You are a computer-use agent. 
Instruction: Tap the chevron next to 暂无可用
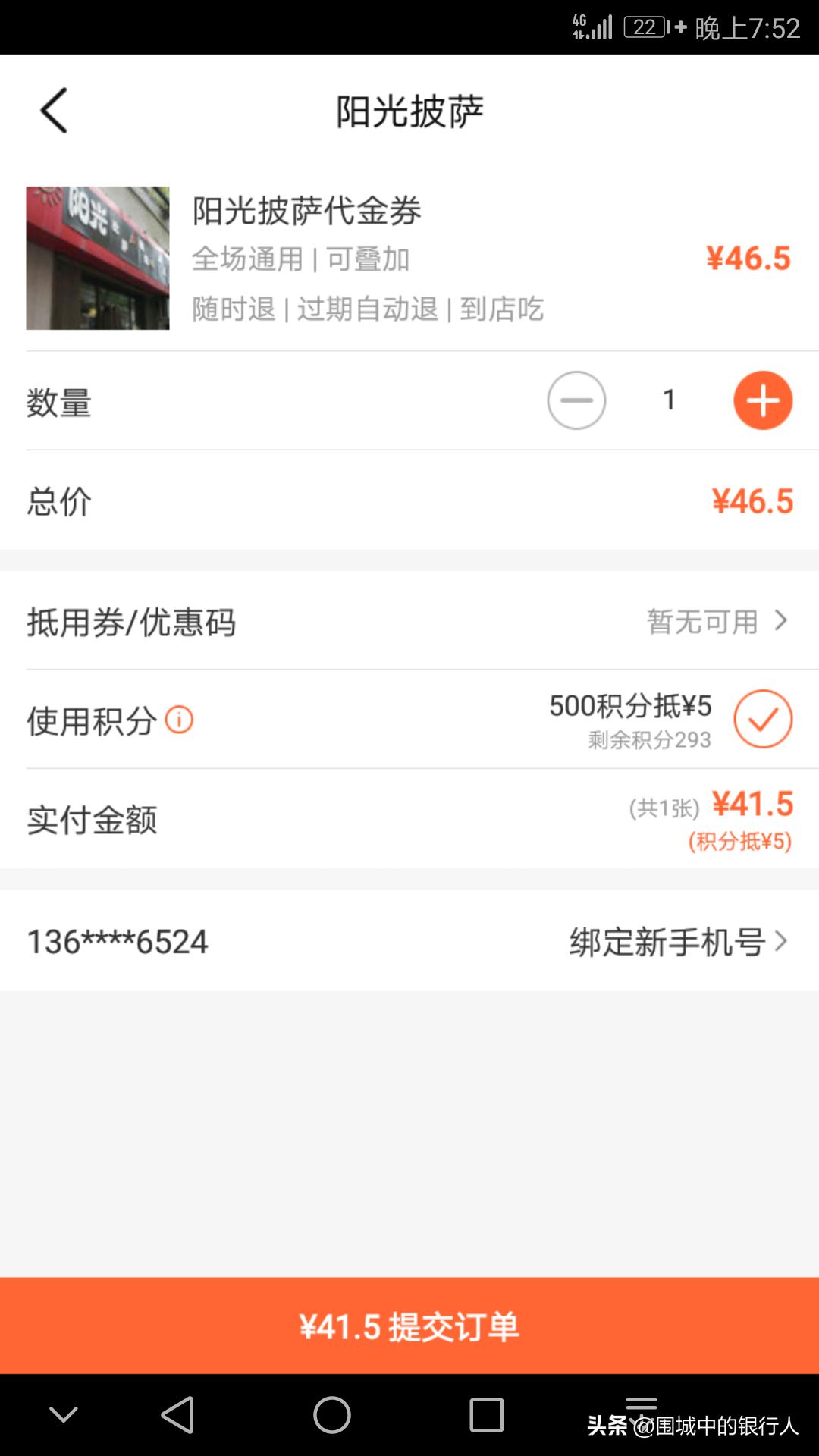click(x=783, y=622)
